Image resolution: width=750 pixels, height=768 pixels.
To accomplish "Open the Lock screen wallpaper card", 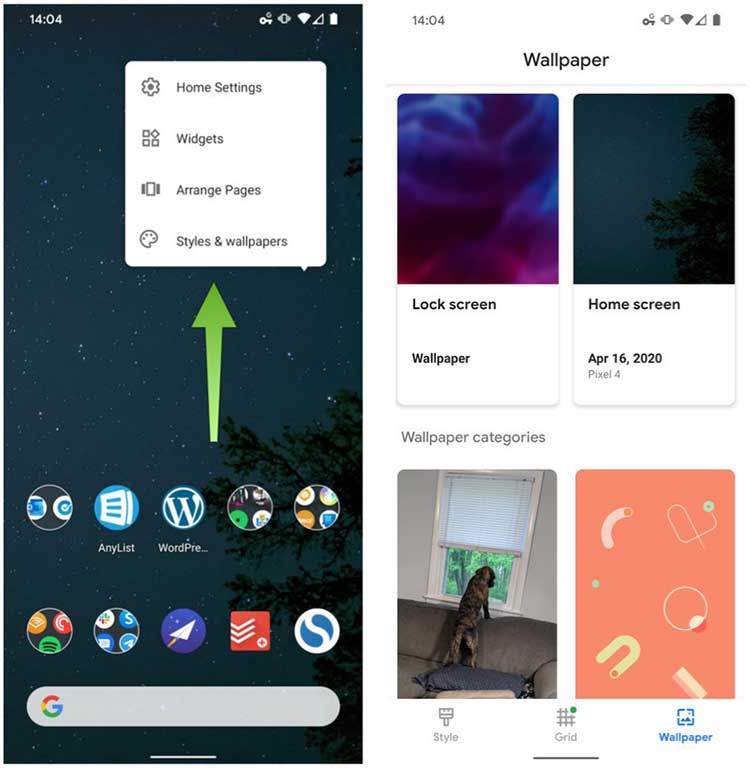I will coord(478,249).
